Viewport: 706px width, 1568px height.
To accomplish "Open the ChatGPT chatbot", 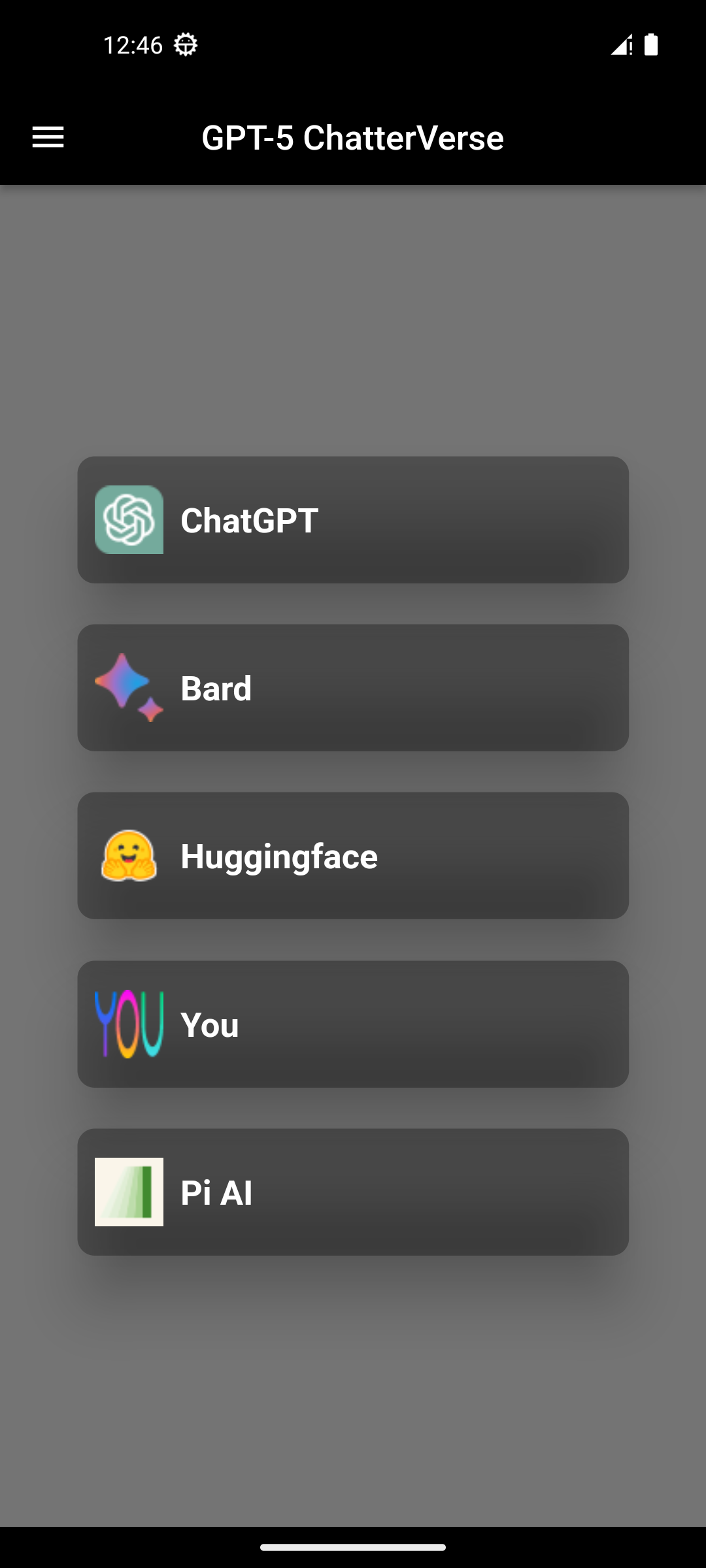I will coord(353,519).
